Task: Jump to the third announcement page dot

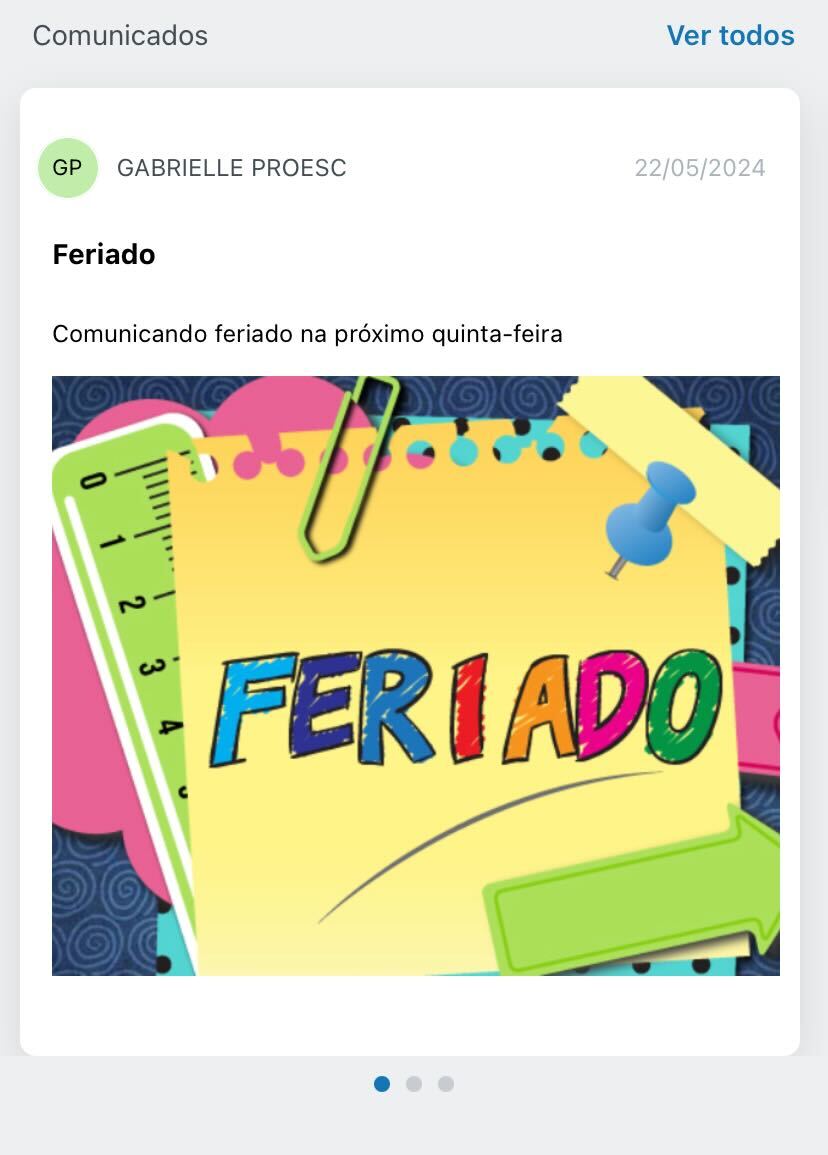Action: click(x=446, y=1084)
